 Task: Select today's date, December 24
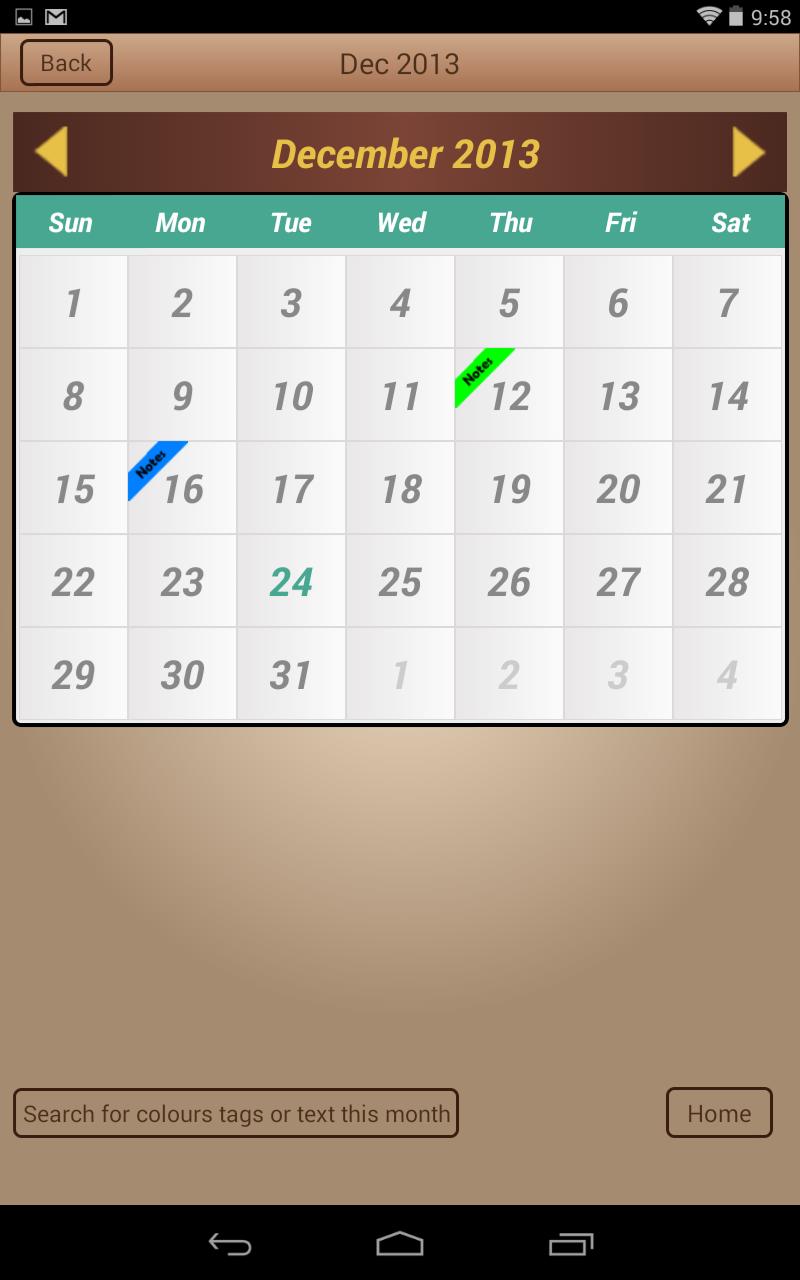coord(290,580)
